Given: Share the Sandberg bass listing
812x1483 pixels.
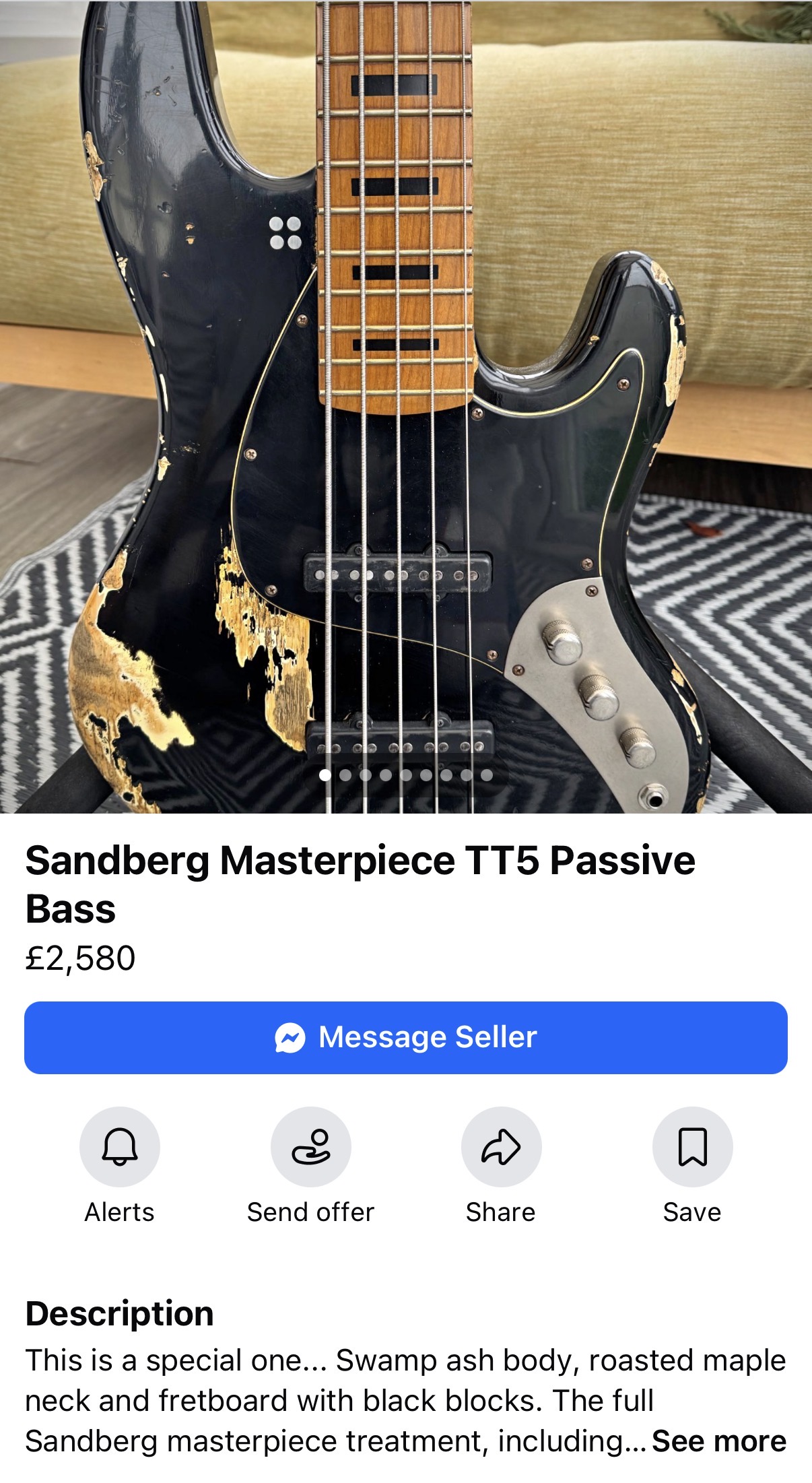Looking at the screenshot, I should [501, 1147].
